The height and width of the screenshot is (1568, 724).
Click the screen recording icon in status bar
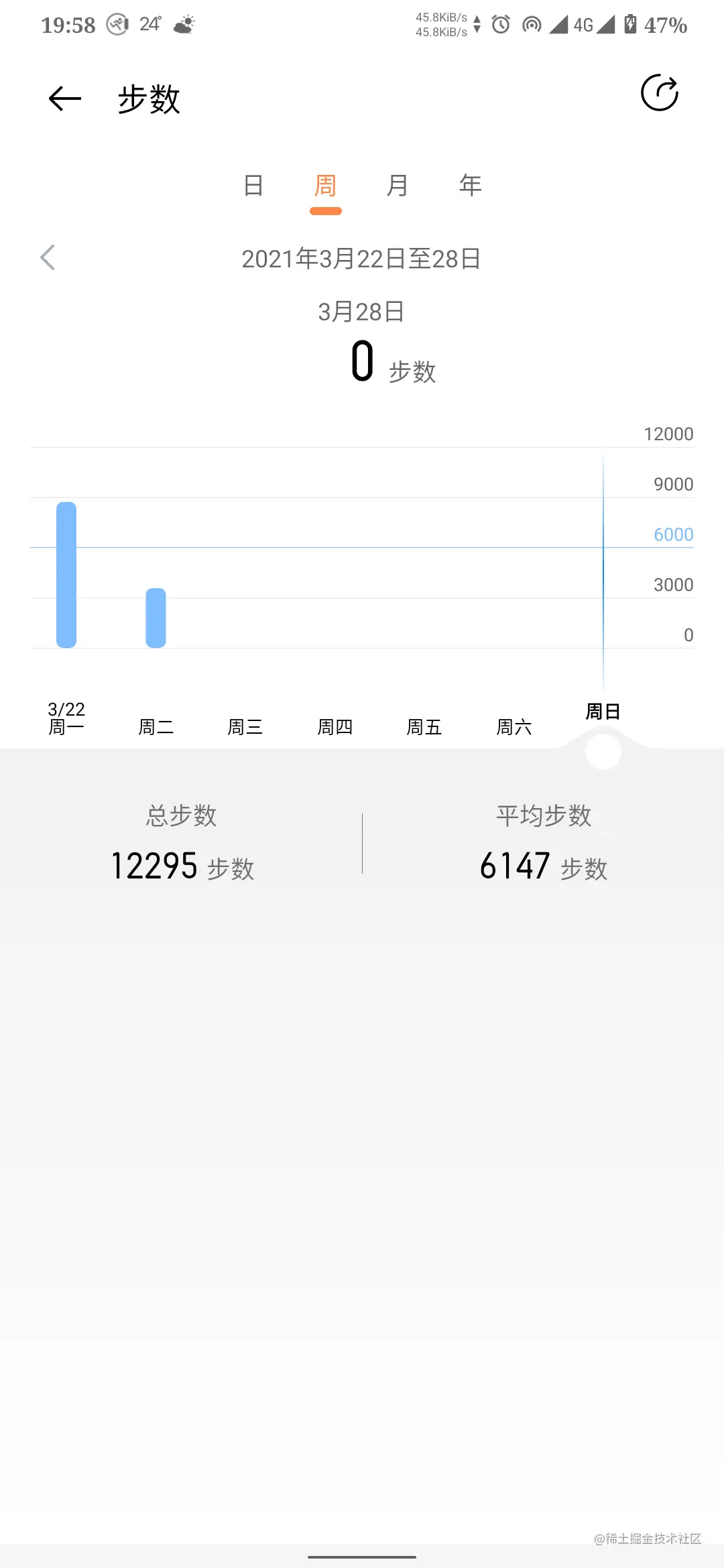(x=531, y=24)
